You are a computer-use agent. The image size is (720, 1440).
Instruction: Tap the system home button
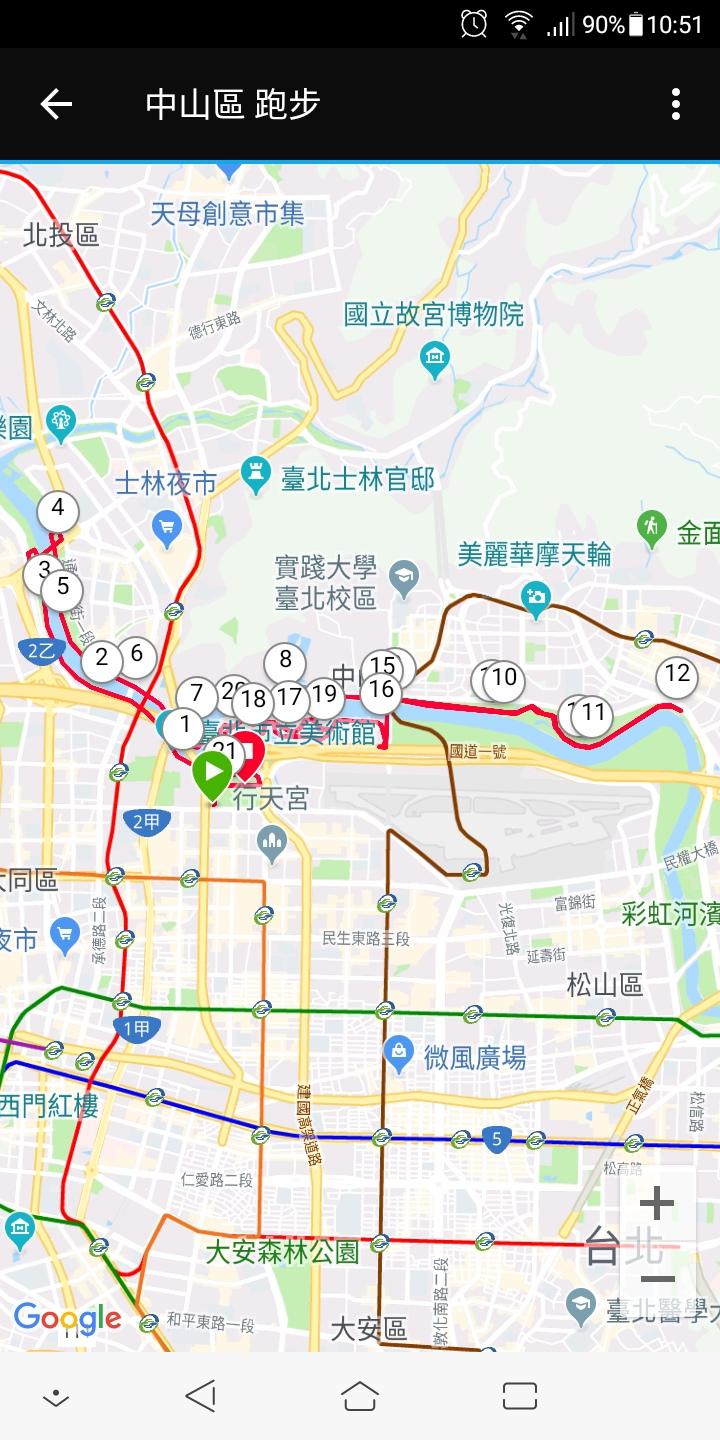click(360, 1396)
